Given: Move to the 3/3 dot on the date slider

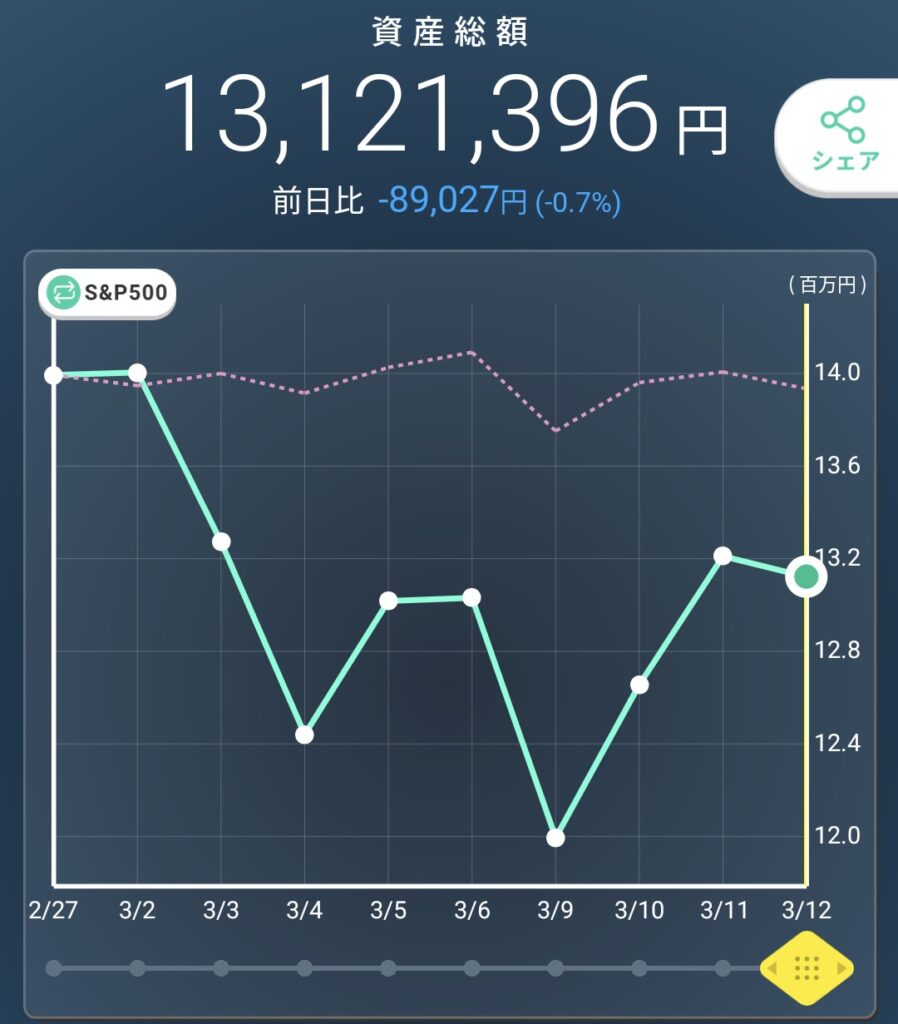Looking at the screenshot, I should pos(221,968).
